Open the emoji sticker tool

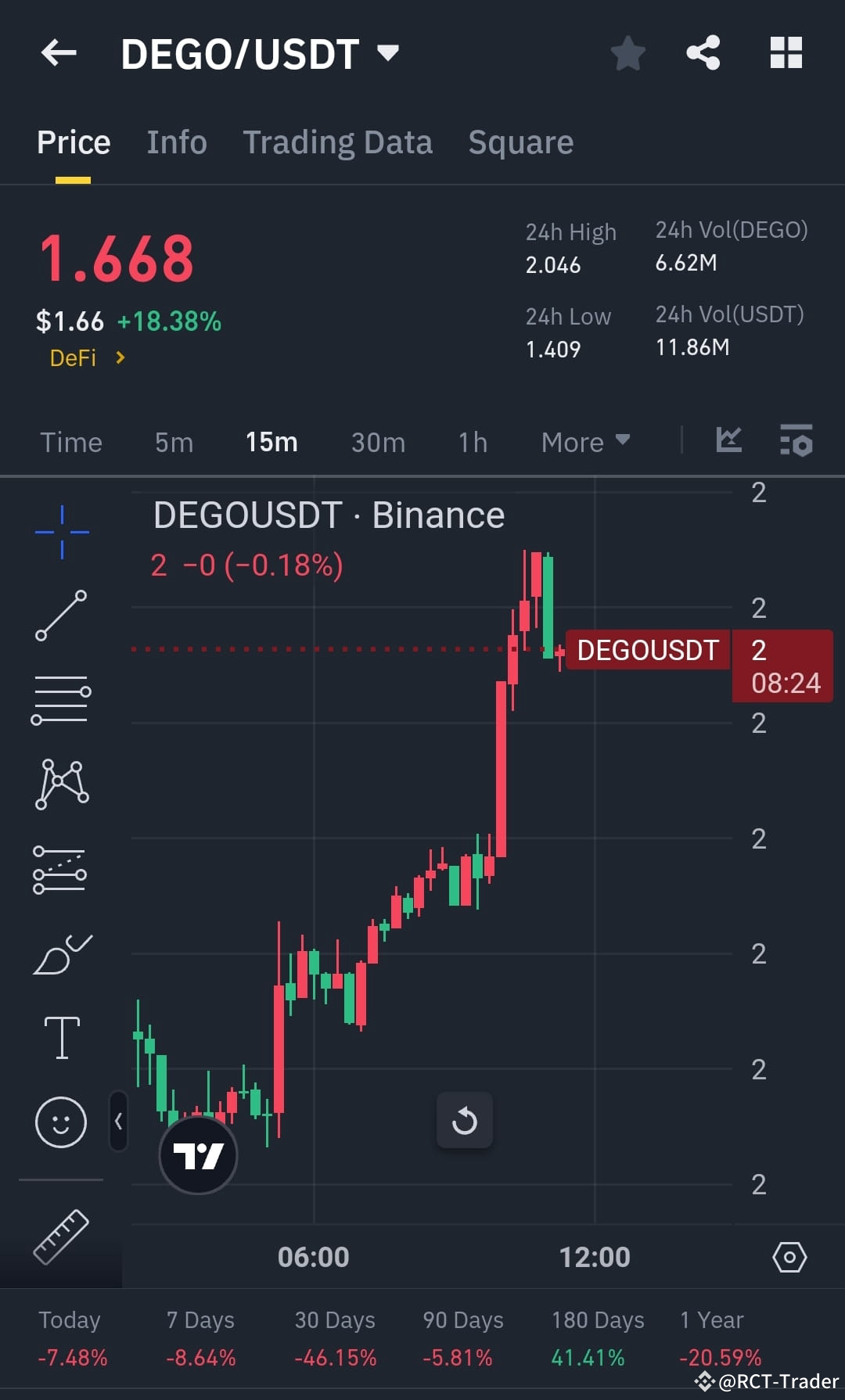click(61, 1121)
